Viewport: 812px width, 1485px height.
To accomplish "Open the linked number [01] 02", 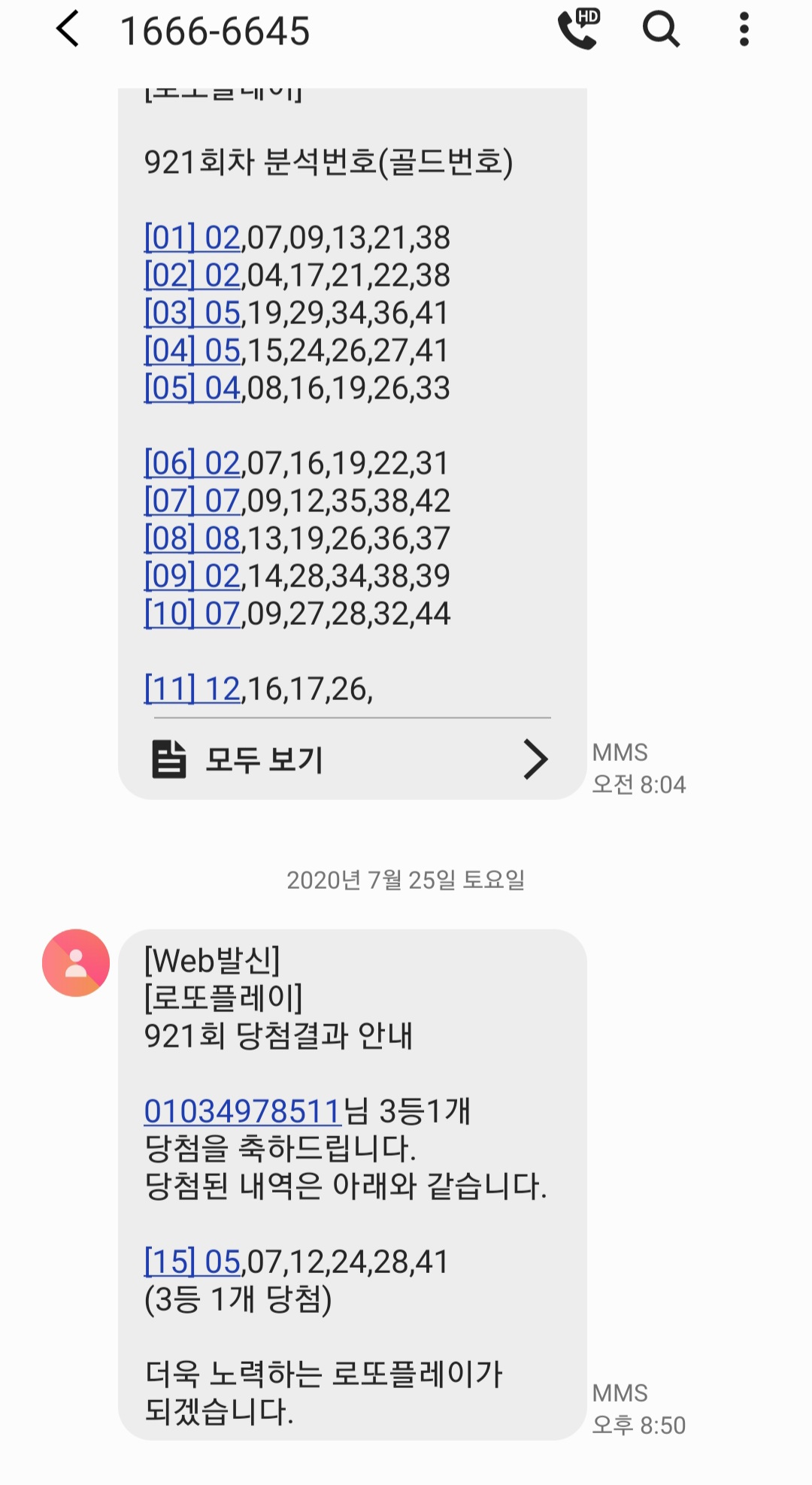I will 192,238.
